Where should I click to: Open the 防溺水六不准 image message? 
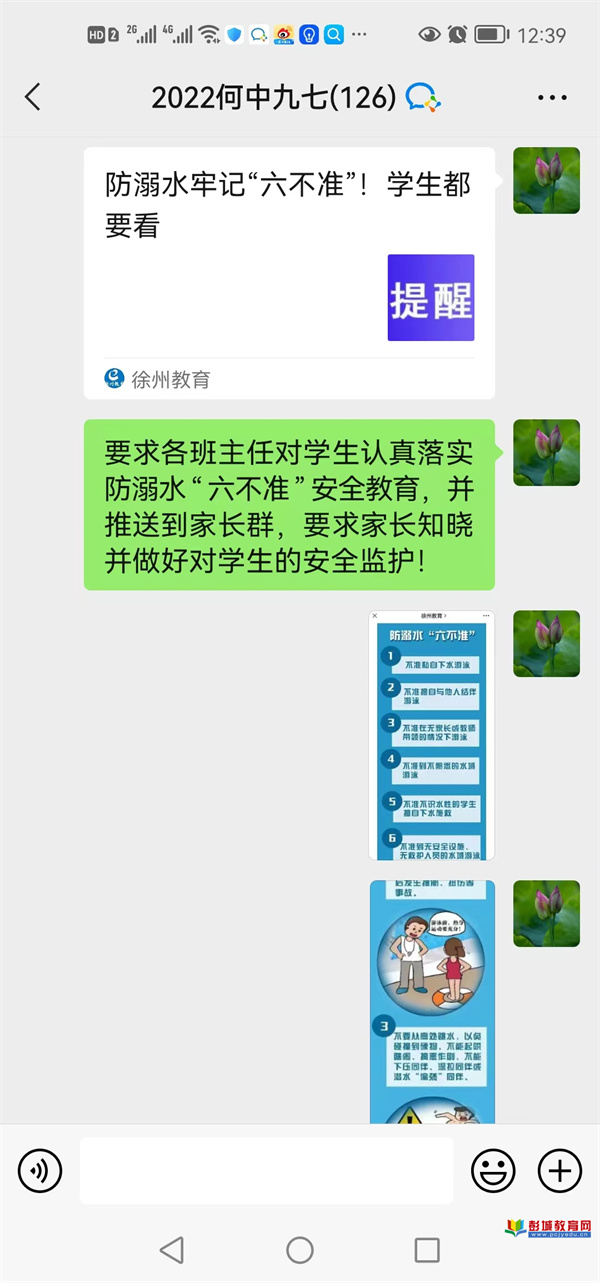pos(432,735)
